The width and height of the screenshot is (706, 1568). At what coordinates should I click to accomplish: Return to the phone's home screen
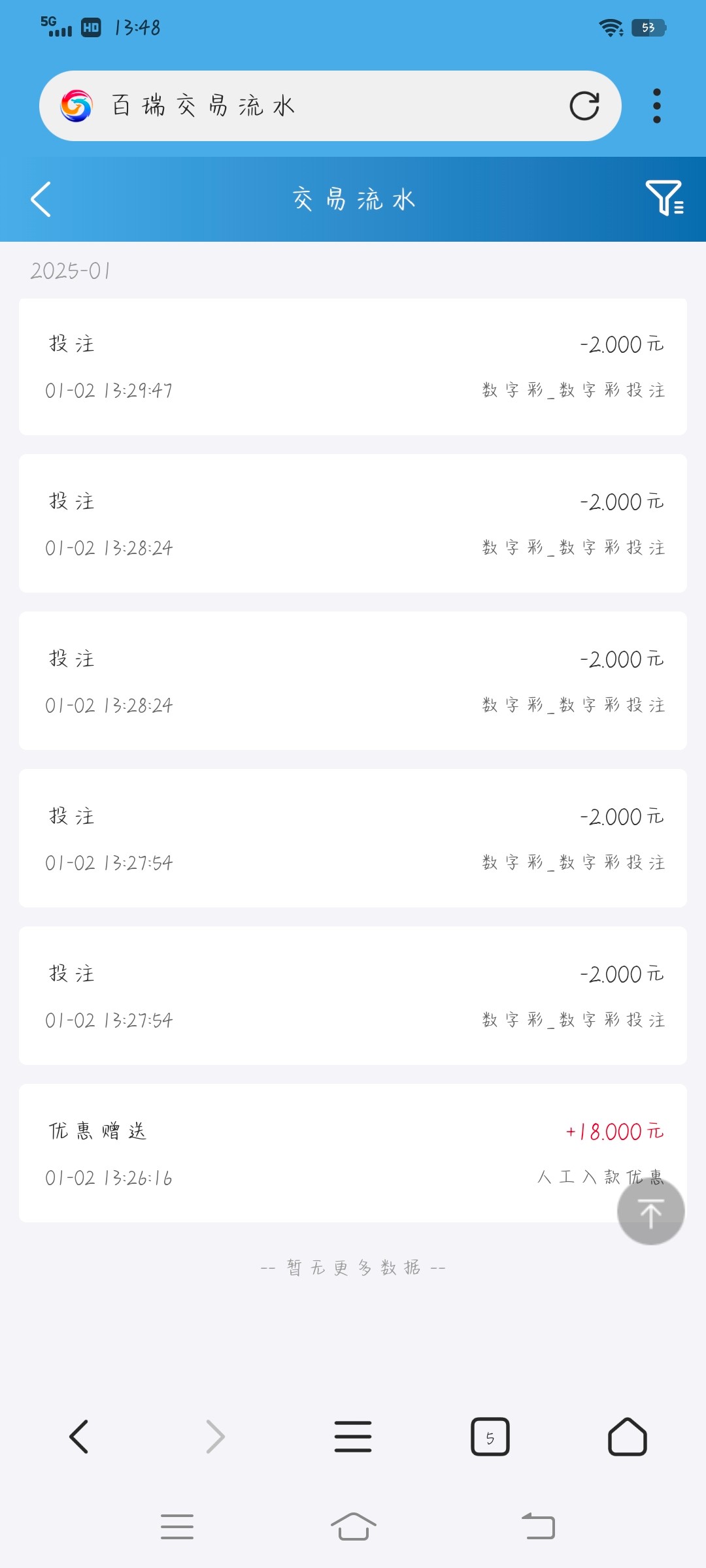pos(353,1527)
